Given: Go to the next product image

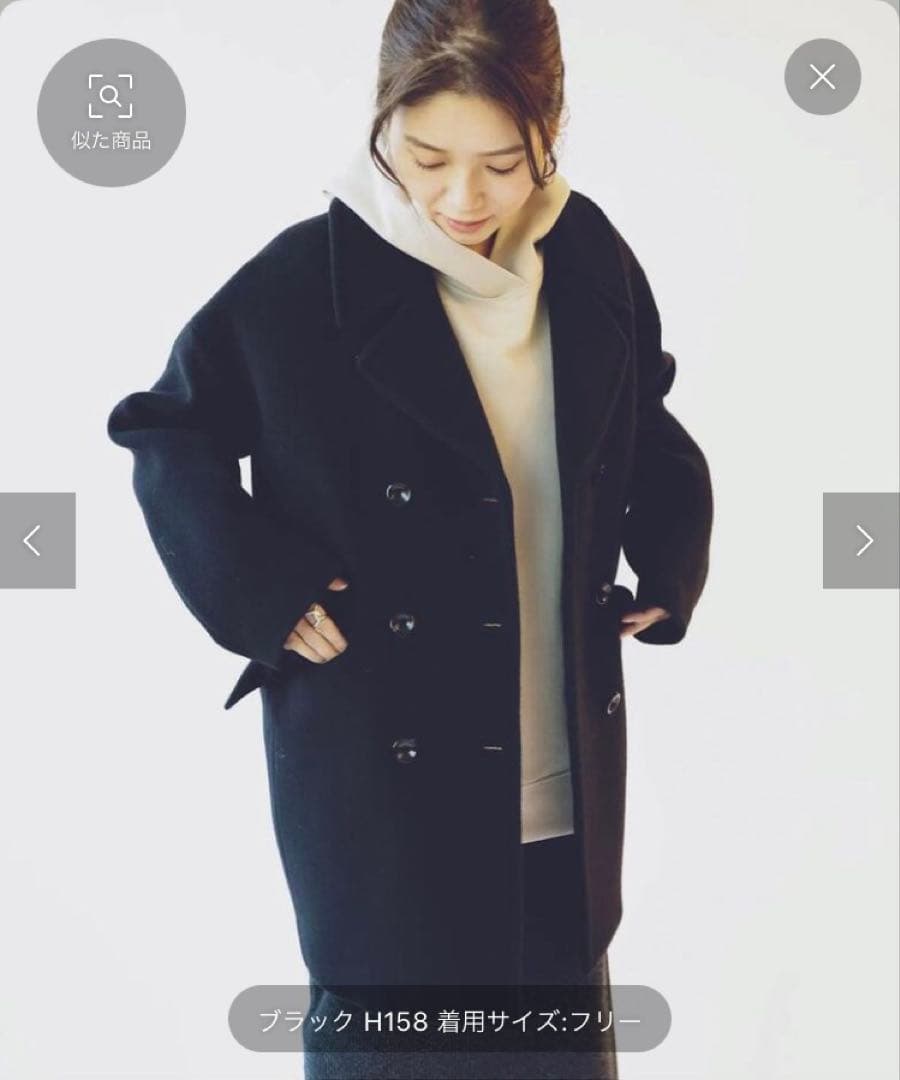Looking at the screenshot, I should click(861, 540).
